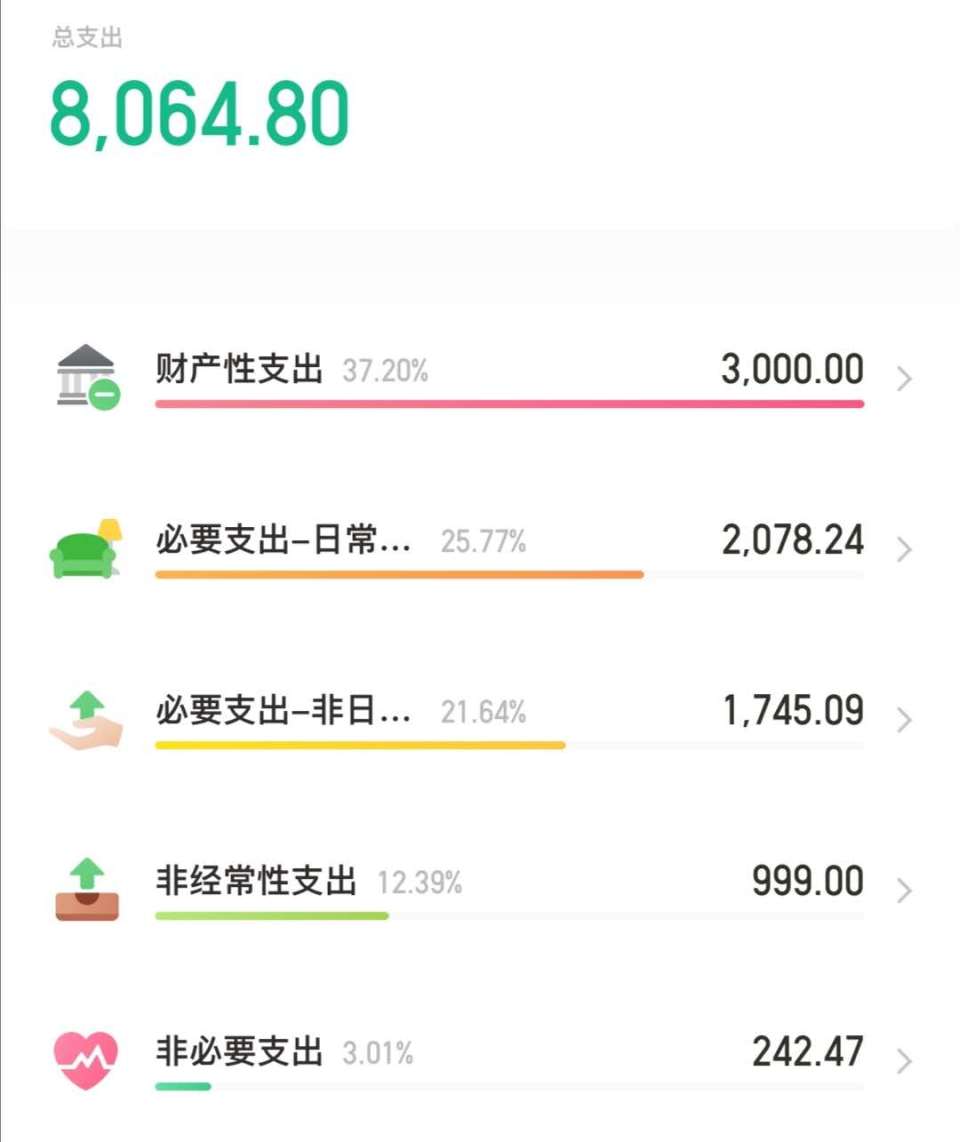
Task: View the 必要支出-非日 row showing 1,745.09
Action: tap(480, 718)
